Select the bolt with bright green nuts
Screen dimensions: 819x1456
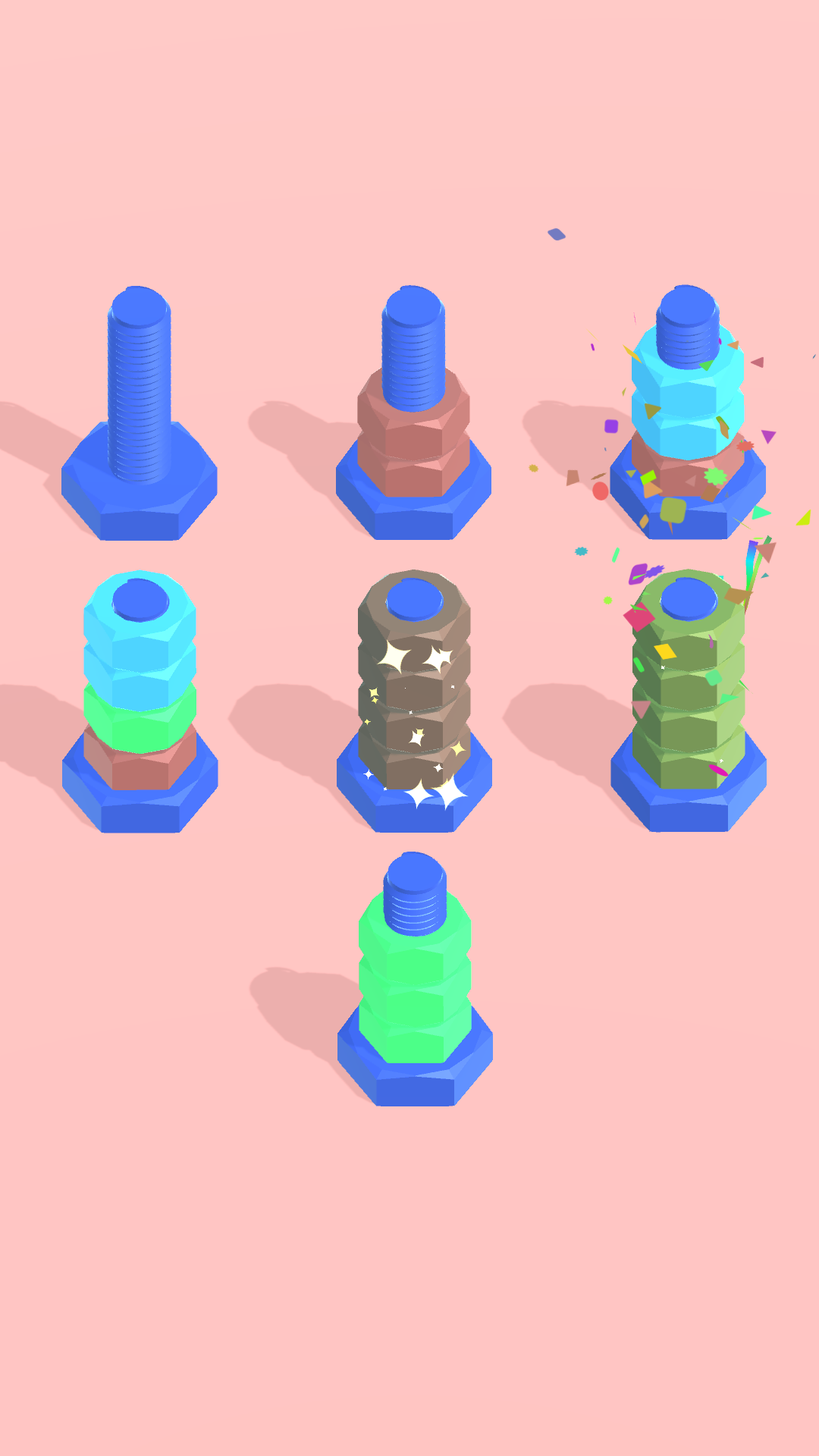click(415, 978)
